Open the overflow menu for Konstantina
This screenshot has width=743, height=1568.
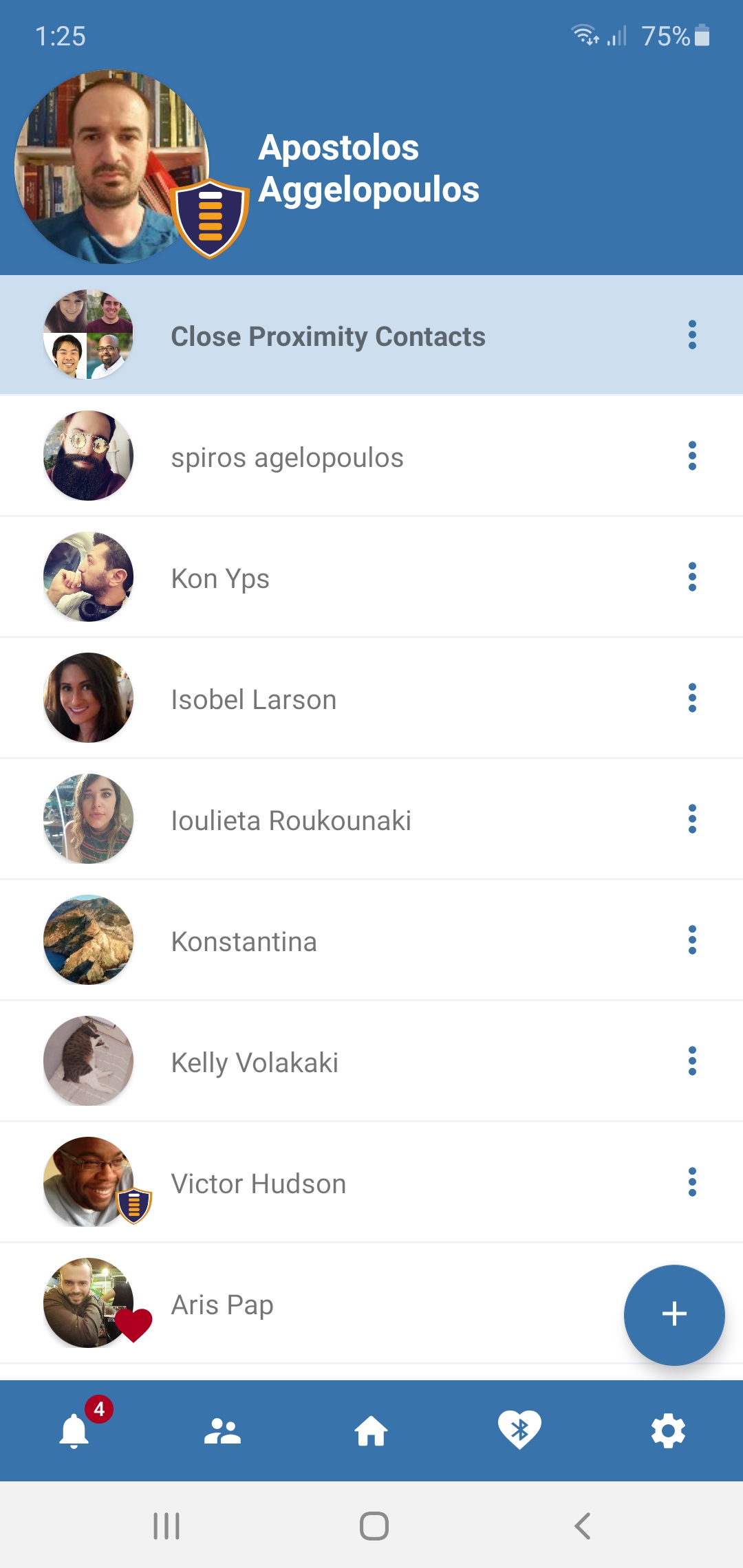[692, 940]
